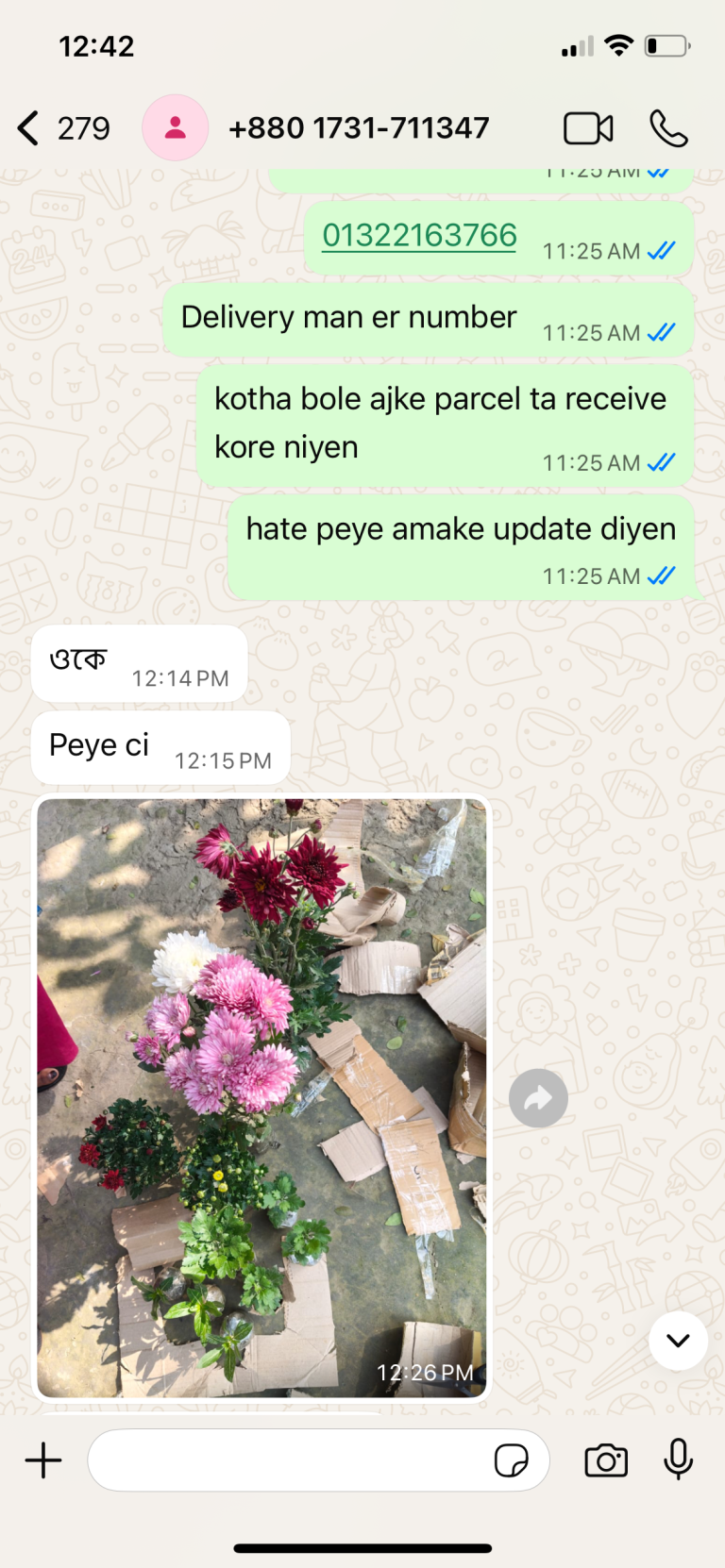Open the camera

[606, 1460]
